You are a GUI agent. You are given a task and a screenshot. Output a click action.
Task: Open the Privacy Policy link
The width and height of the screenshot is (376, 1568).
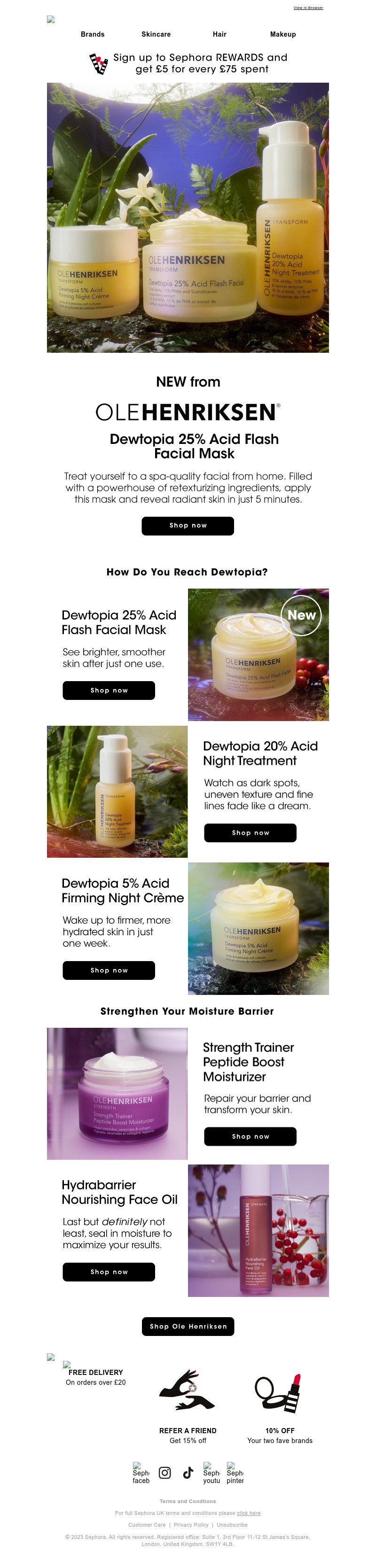pos(191,1525)
